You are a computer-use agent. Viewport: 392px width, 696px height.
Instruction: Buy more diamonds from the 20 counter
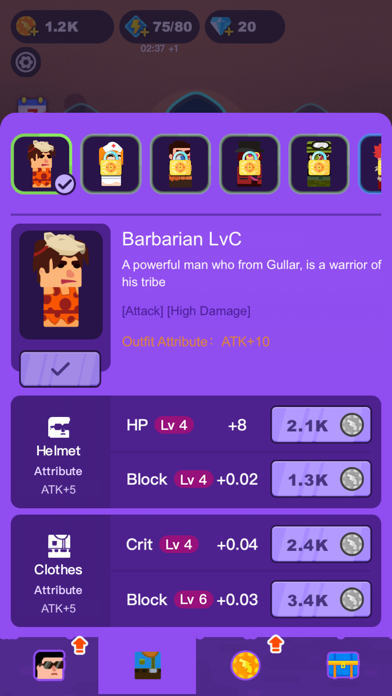245,27
